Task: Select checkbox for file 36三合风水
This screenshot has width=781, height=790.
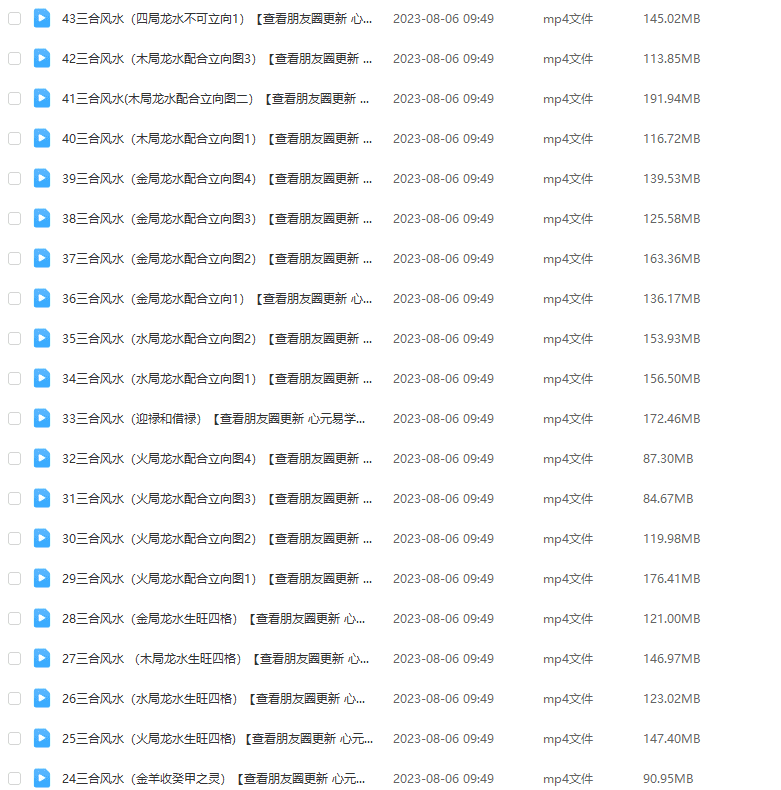Action: (14, 299)
